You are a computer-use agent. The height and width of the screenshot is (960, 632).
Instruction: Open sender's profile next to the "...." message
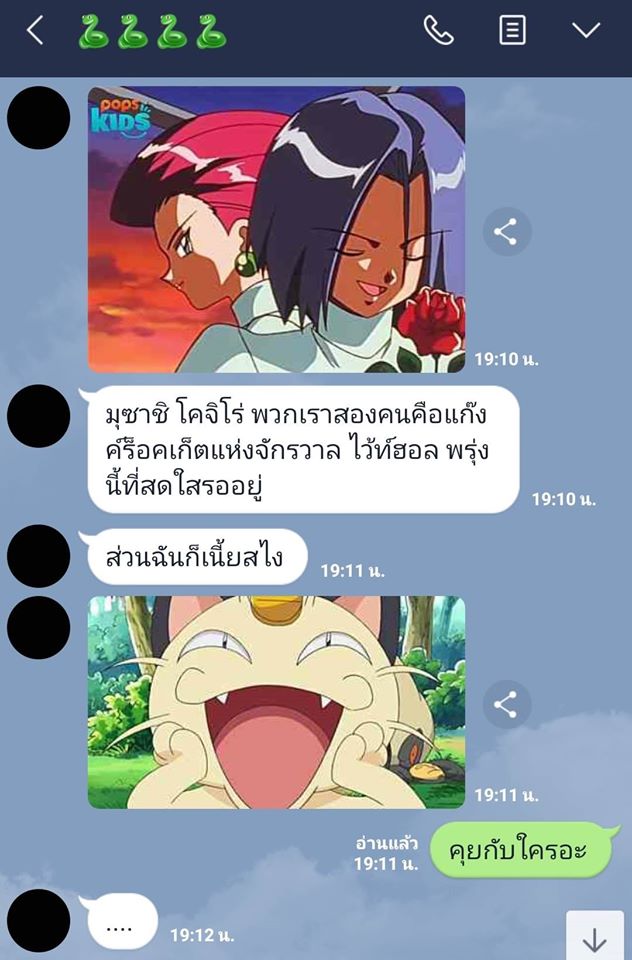(x=38, y=921)
